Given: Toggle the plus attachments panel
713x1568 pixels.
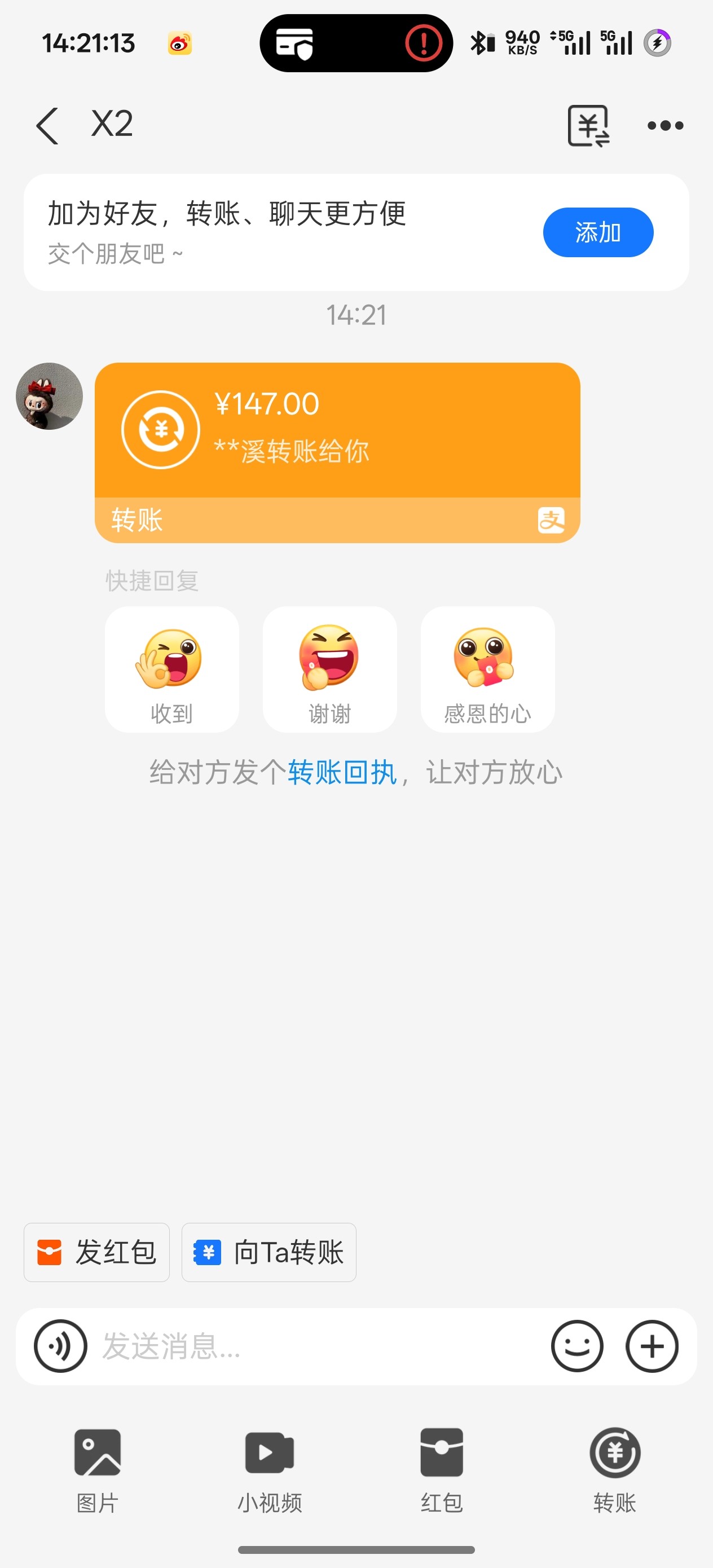Looking at the screenshot, I should tap(652, 1346).
